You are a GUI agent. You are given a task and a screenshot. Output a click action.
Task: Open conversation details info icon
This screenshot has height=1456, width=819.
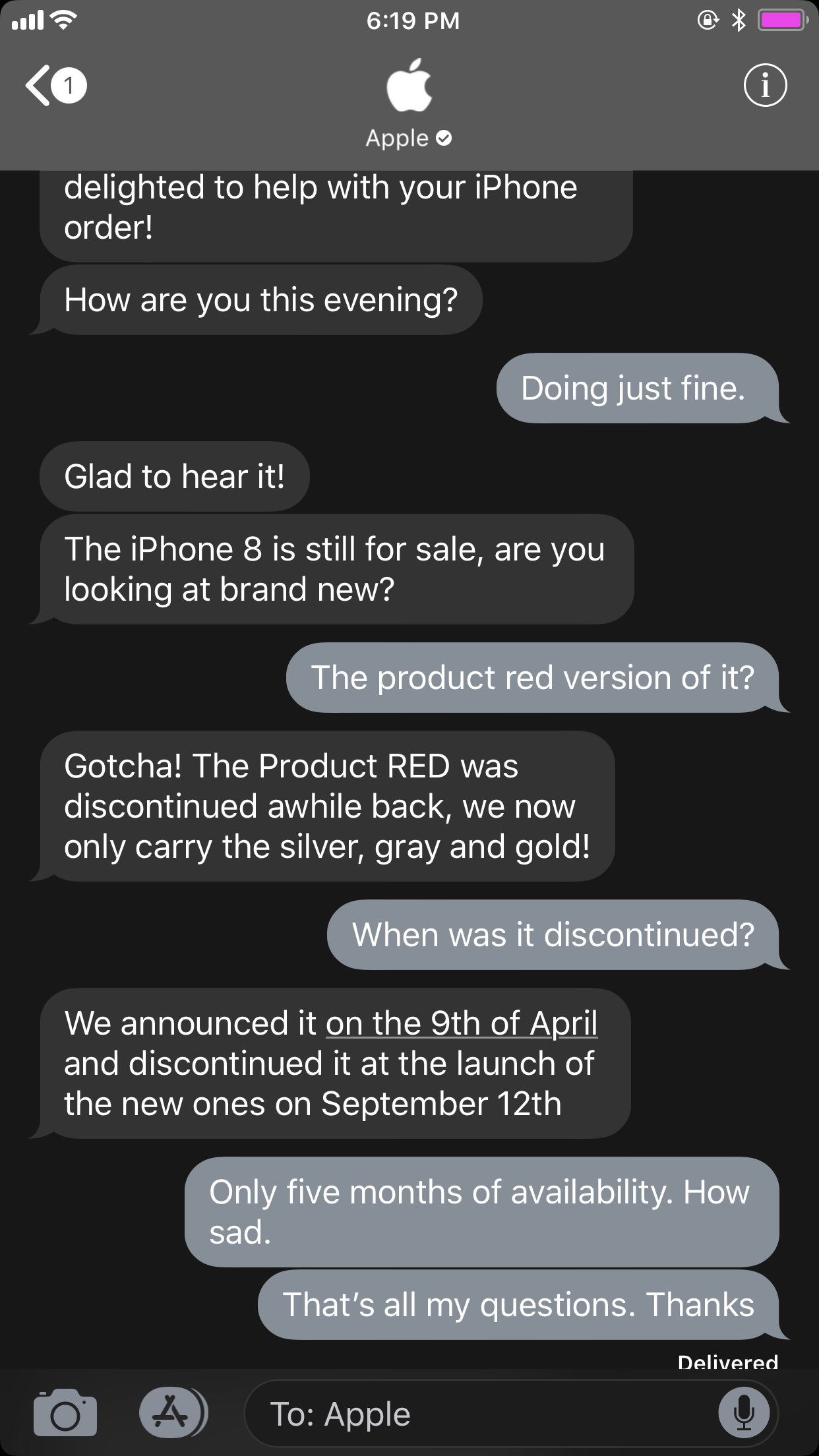765,85
